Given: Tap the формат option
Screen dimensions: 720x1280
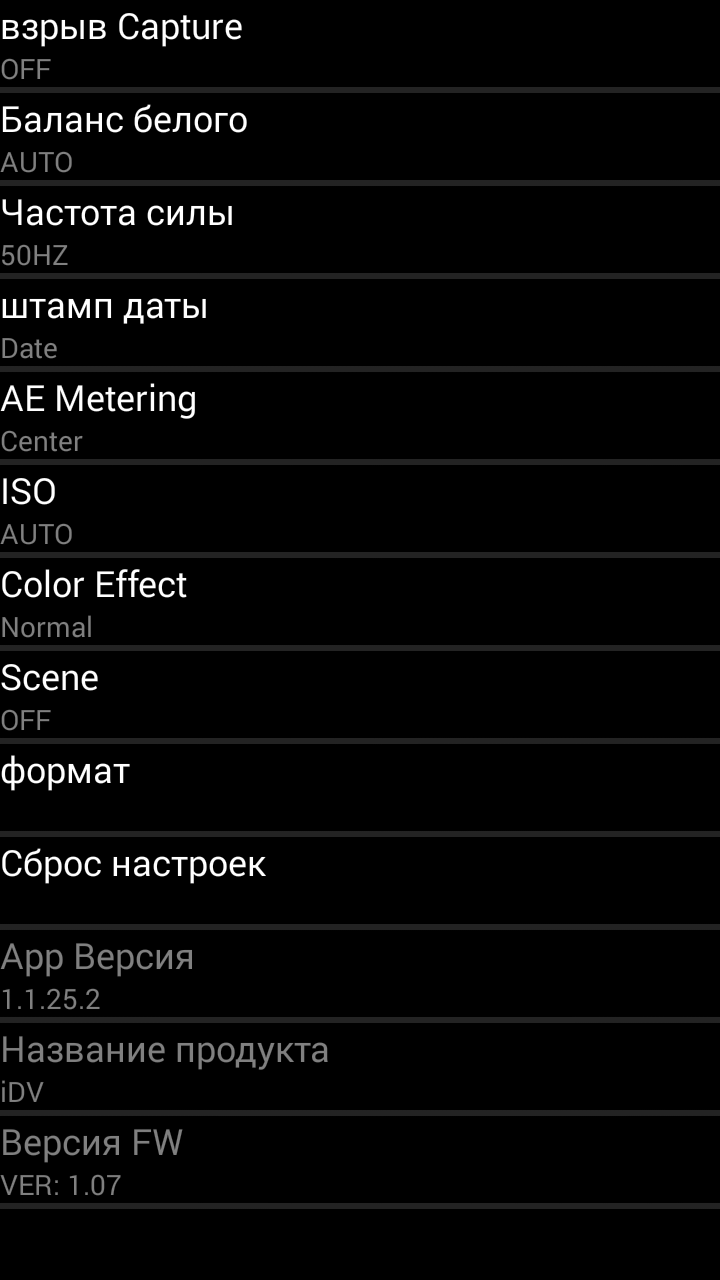Looking at the screenshot, I should click(x=360, y=787).
